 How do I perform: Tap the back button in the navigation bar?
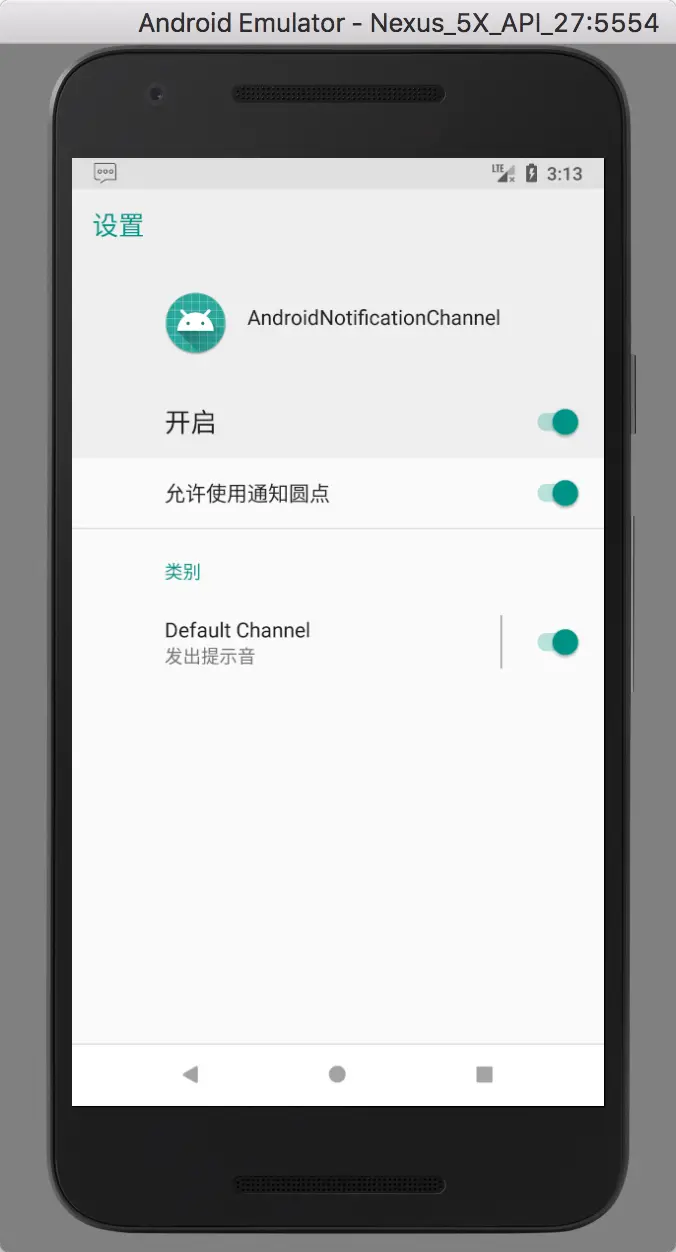tap(190, 1074)
